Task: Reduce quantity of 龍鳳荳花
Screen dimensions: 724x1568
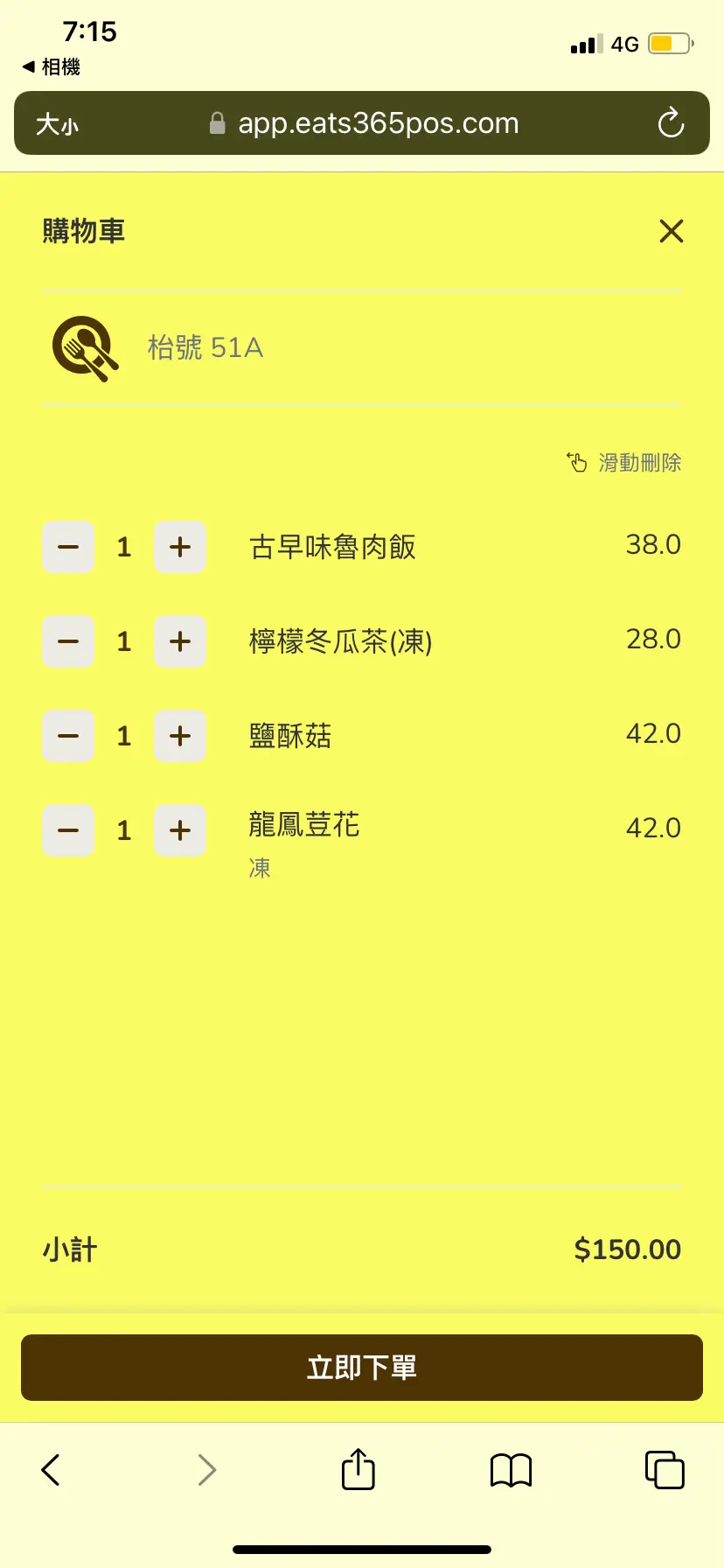Action: (68, 830)
